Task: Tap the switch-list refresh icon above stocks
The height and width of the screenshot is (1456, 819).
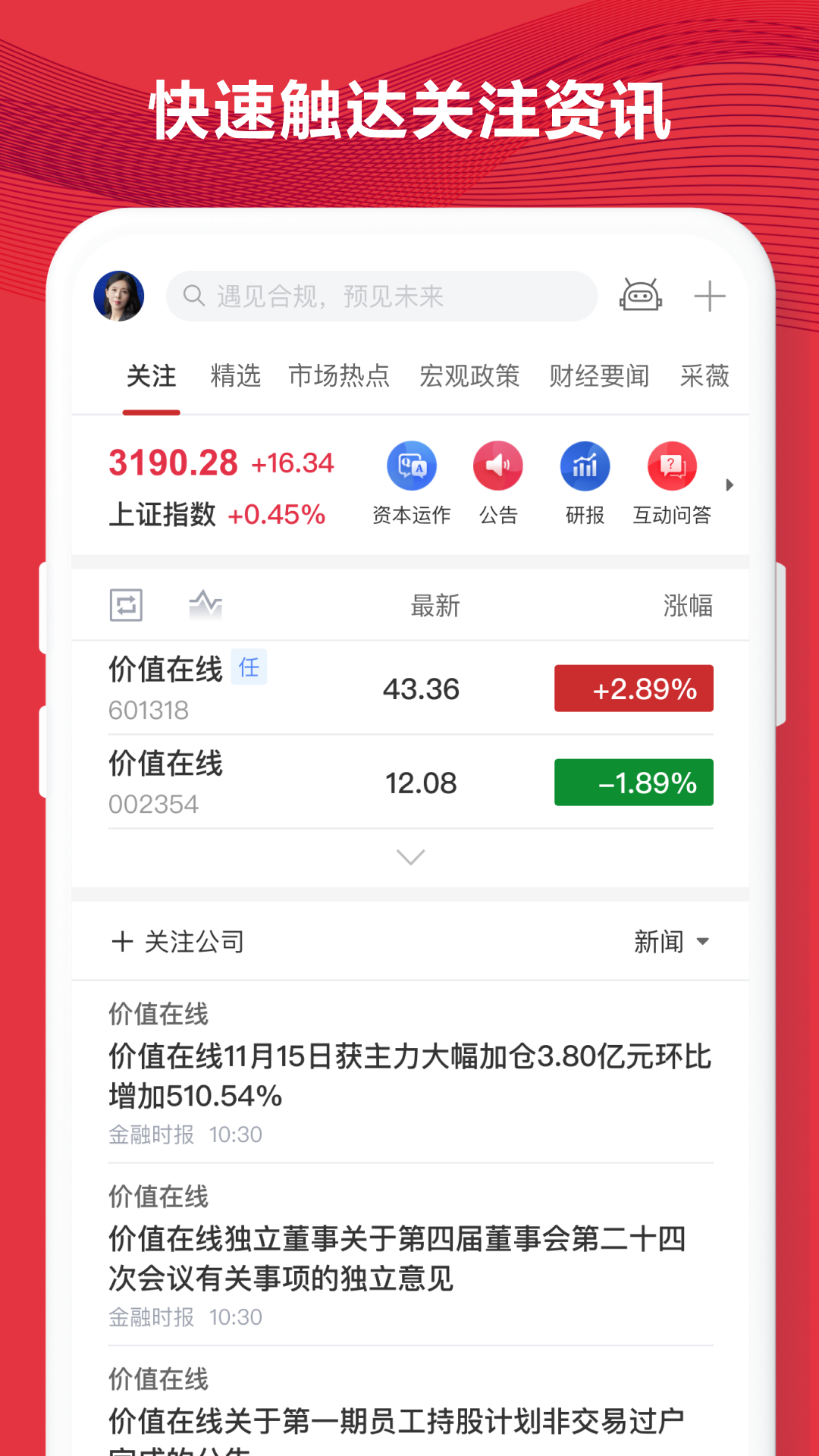Action: pyautogui.click(x=127, y=605)
